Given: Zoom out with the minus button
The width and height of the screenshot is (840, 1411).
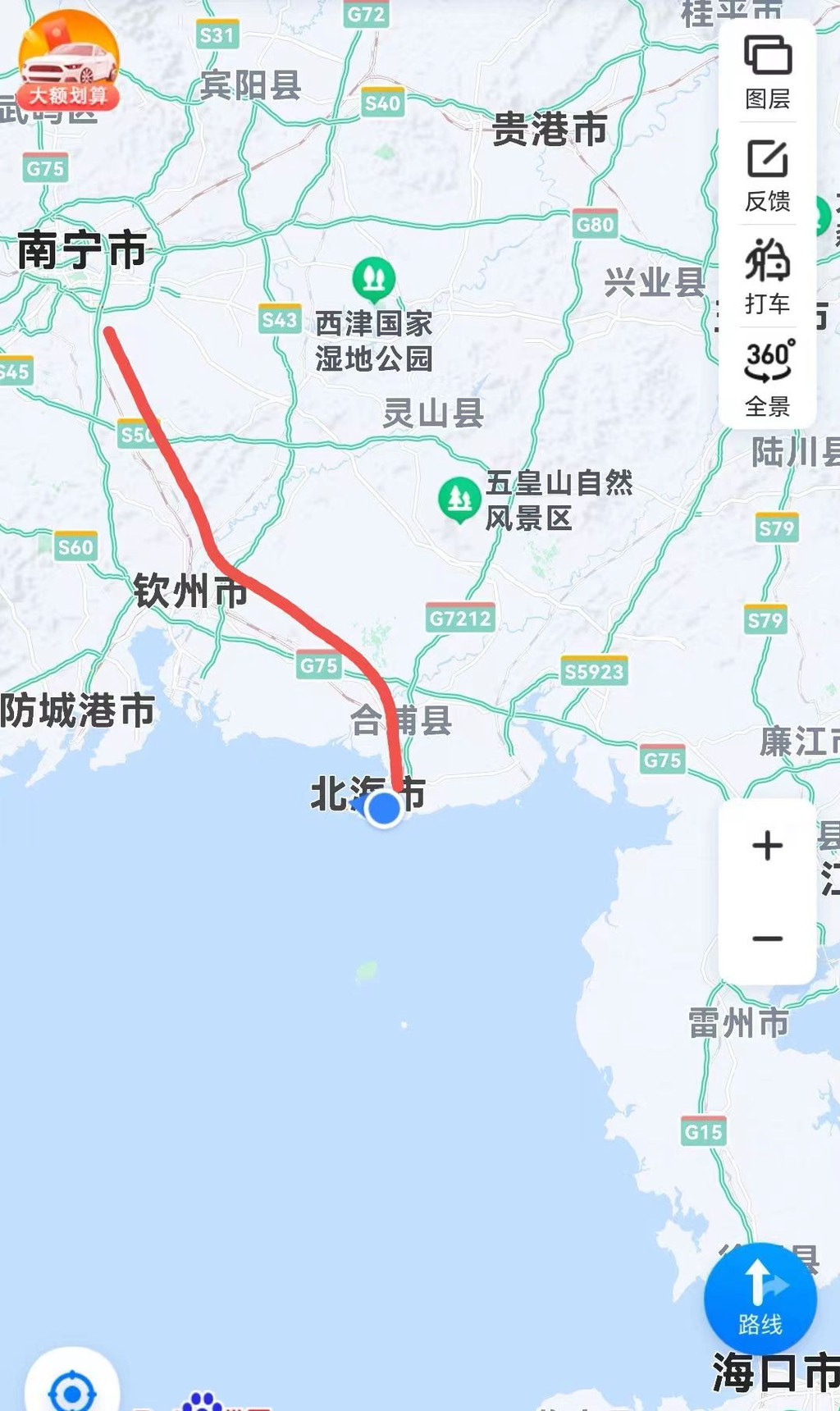Looking at the screenshot, I should 767,938.
